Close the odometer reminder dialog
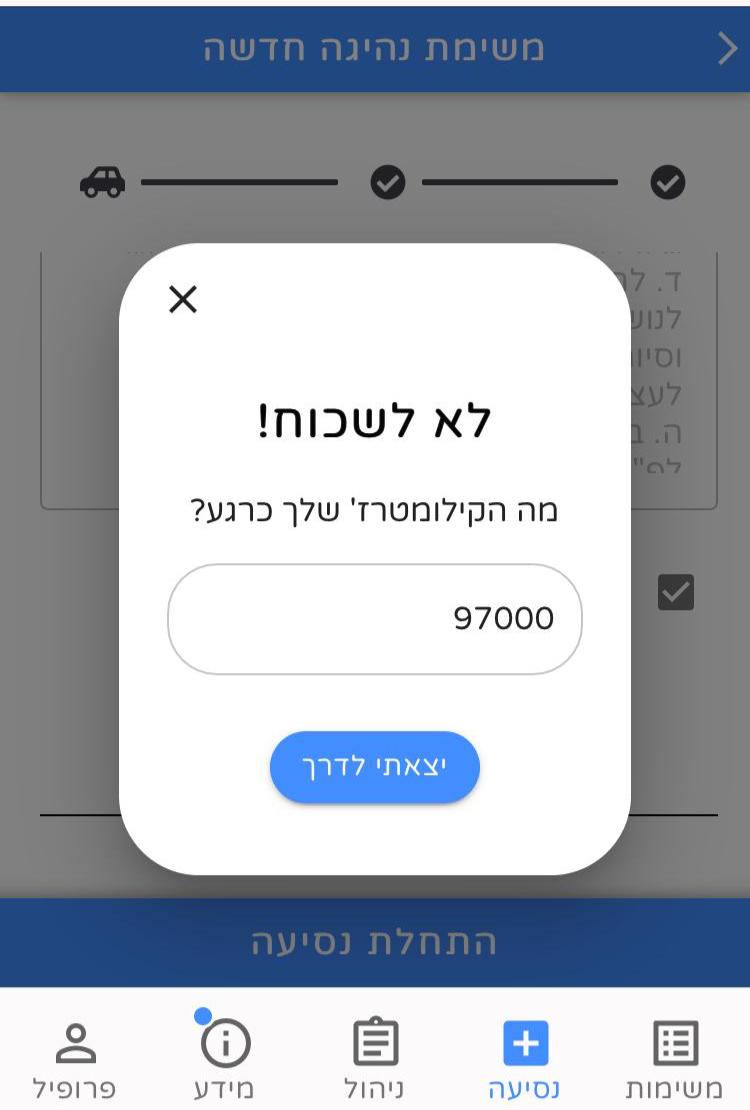Image resolution: width=750 pixels, height=1110 pixels. click(183, 299)
